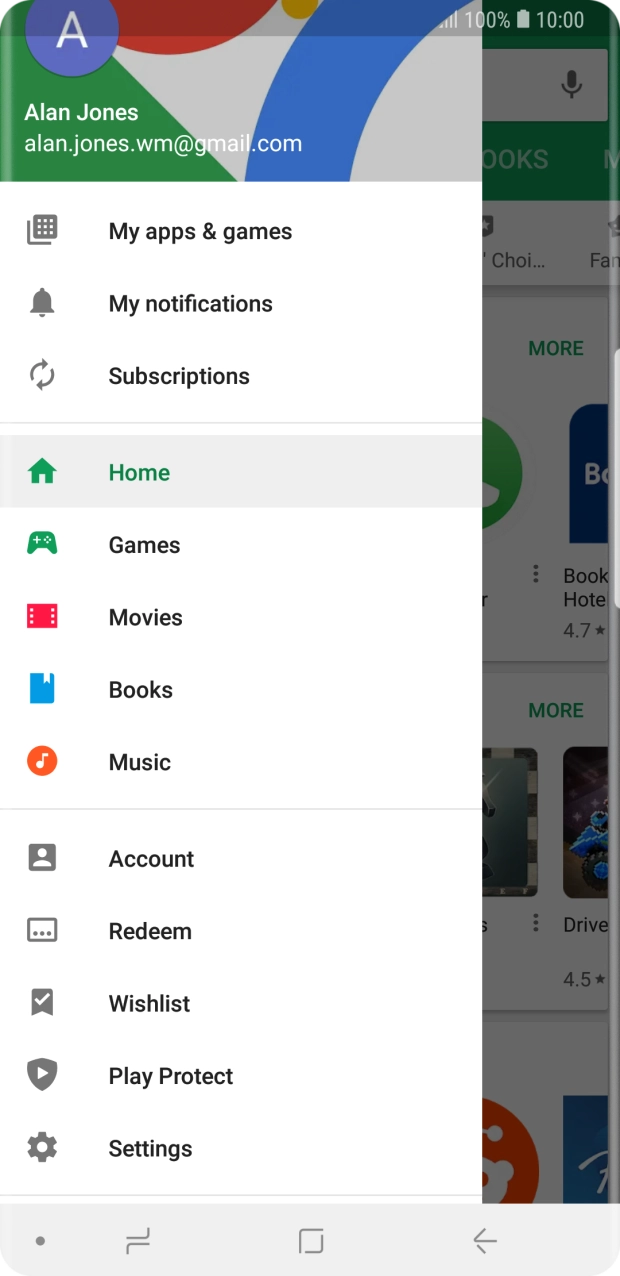Image resolution: width=620 pixels, height=1276 pixels.
Task: Open the Music section
Action: tap(139, 762)
